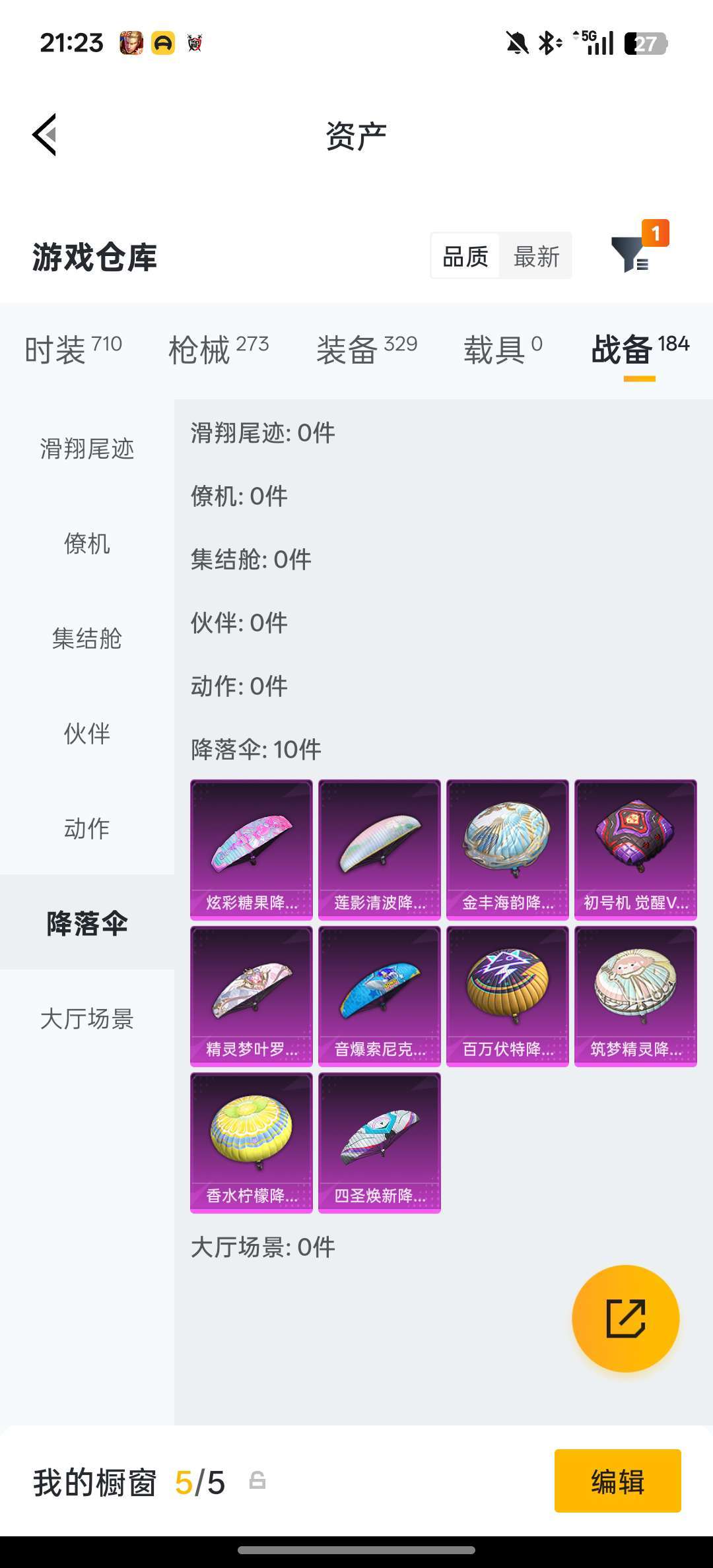Switch to the 时装 tab
This screenshot has height=1568, width=713.
(x=73, y=348)
